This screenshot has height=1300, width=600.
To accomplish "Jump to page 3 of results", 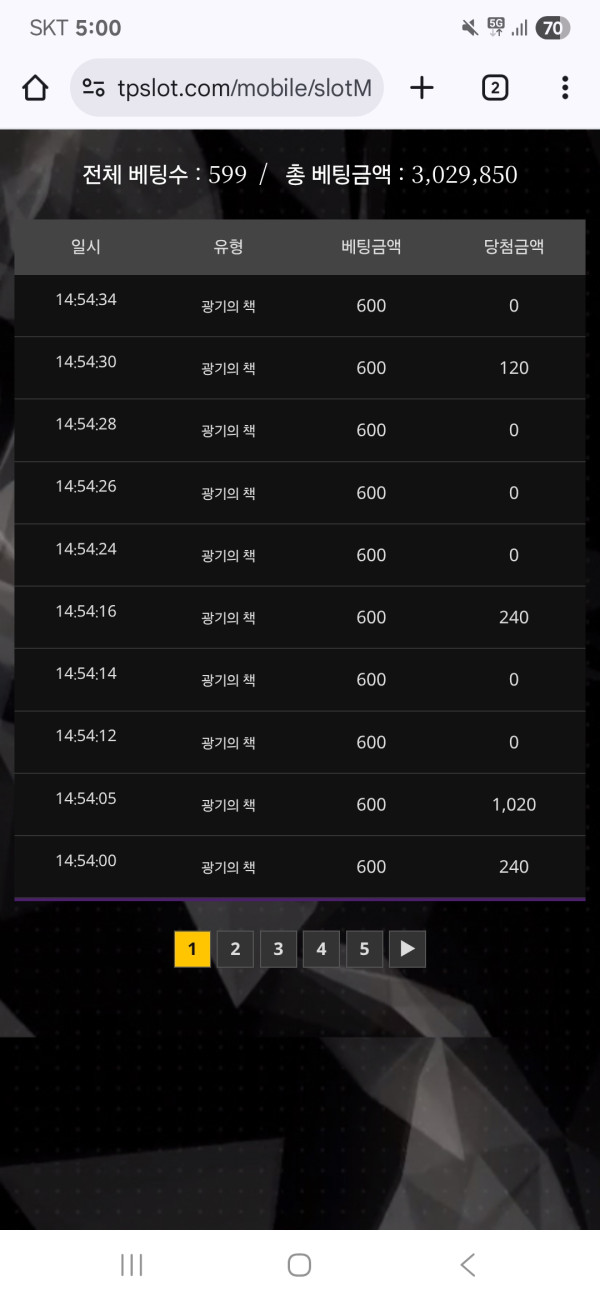I will (278, 949).
